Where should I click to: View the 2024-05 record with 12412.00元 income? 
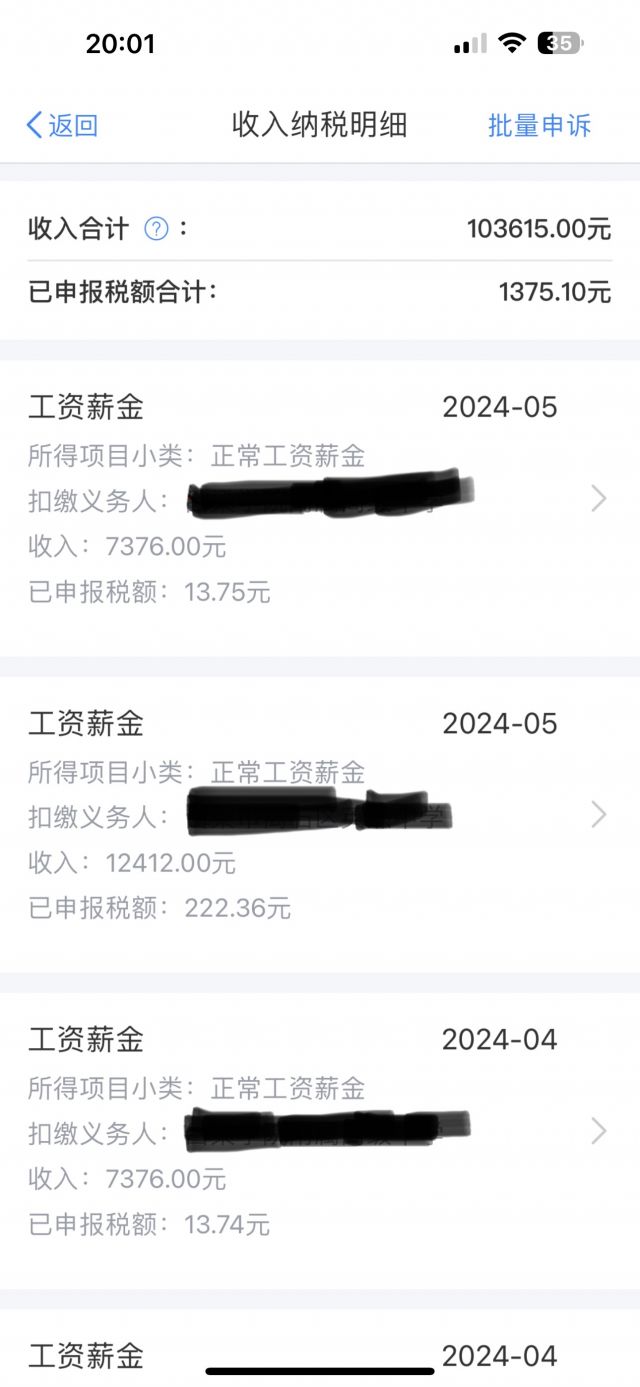tap(318, 815)
